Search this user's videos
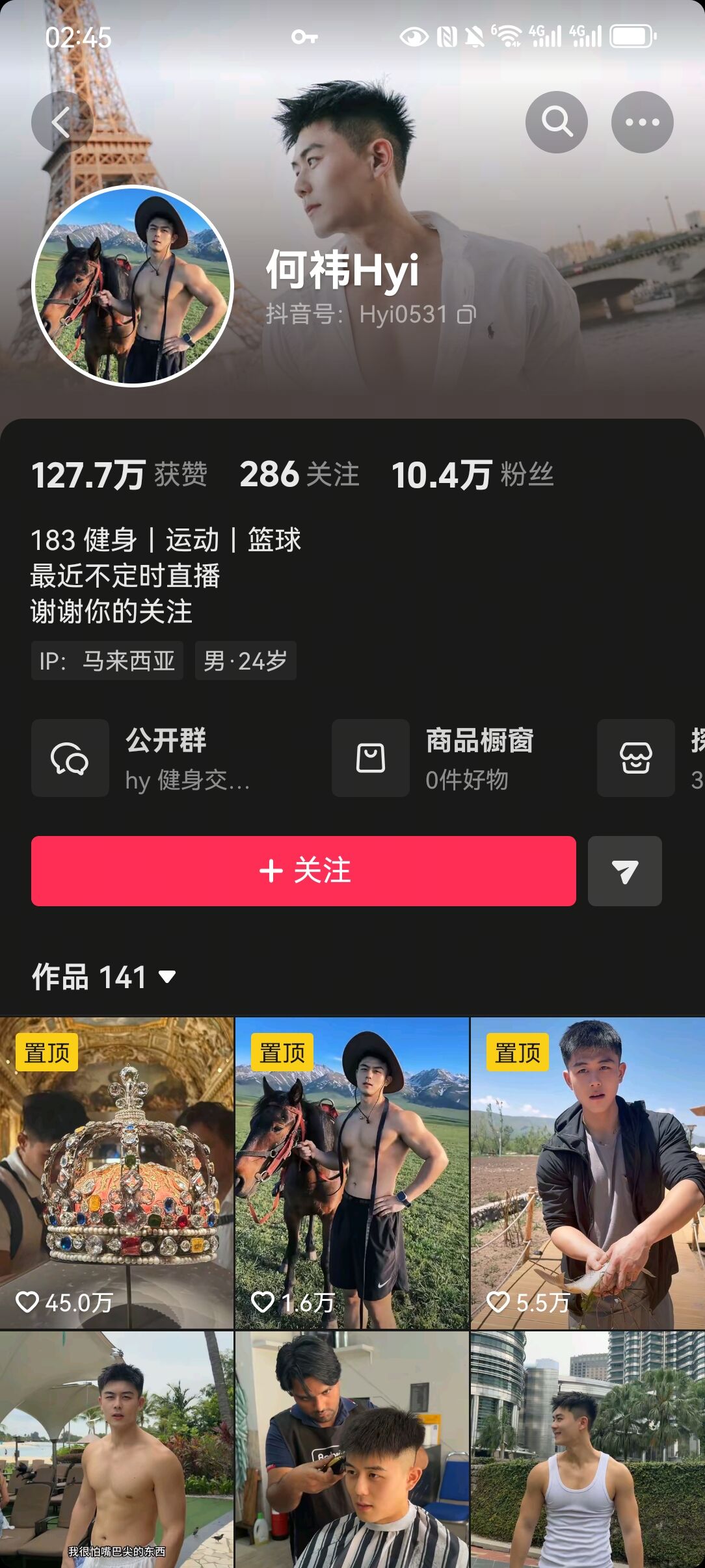The height and width of the screenshot is (1568, 705). click(556, 122)
